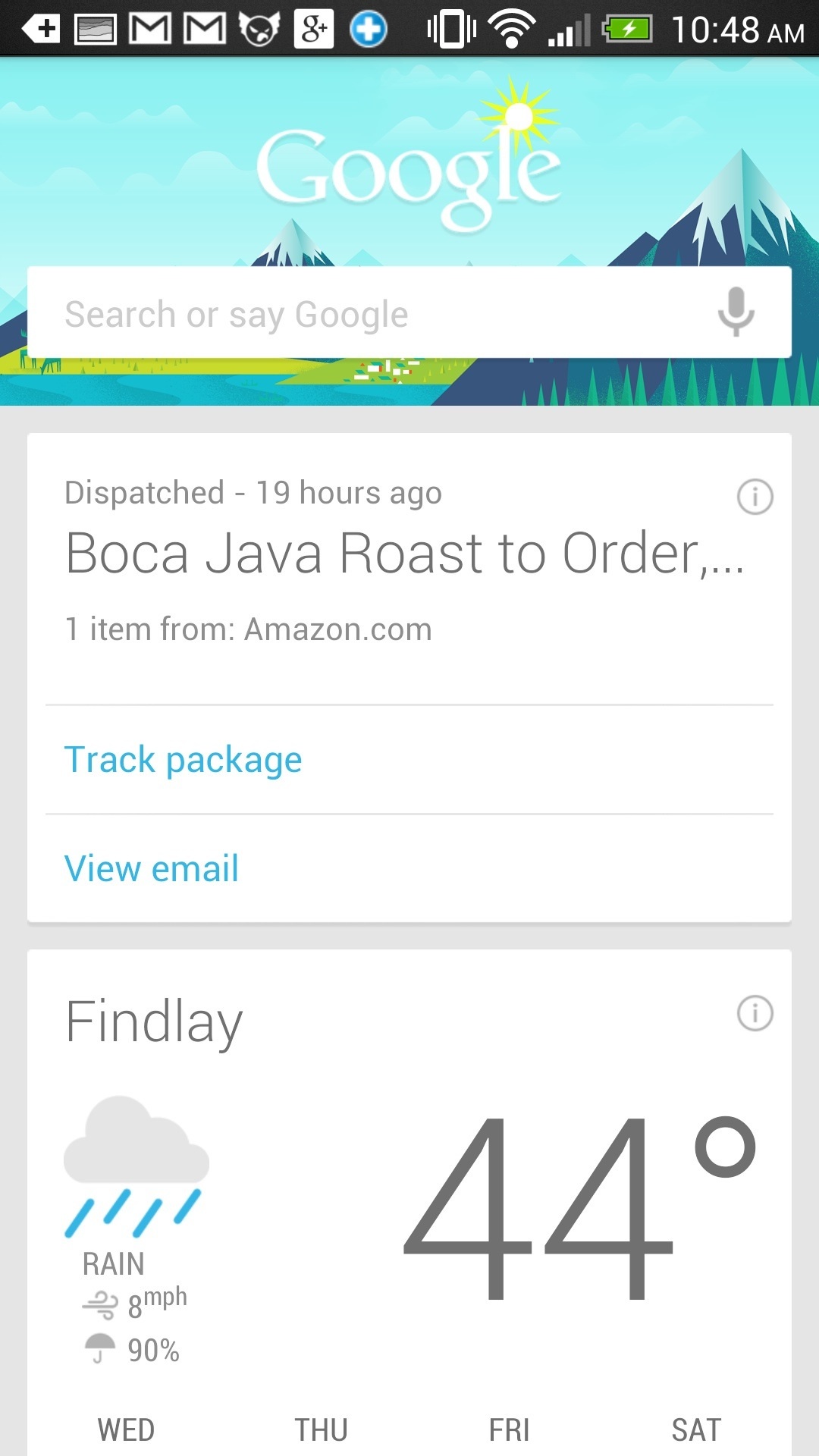Open the info icon on package card
The width and height of the screenshot is (819, 1456).
[x=755, y=497]
